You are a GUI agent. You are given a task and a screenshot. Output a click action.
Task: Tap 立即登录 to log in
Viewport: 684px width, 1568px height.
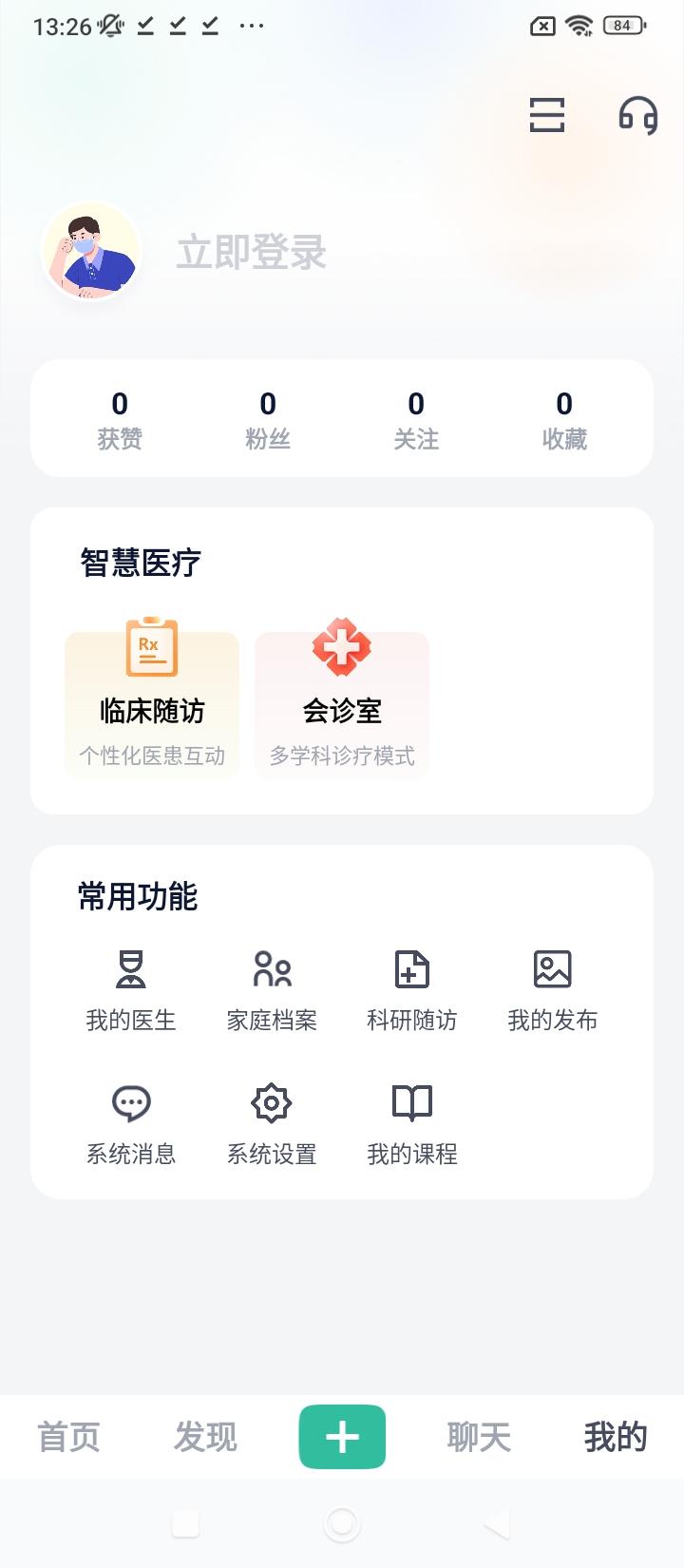coord(251,252)
